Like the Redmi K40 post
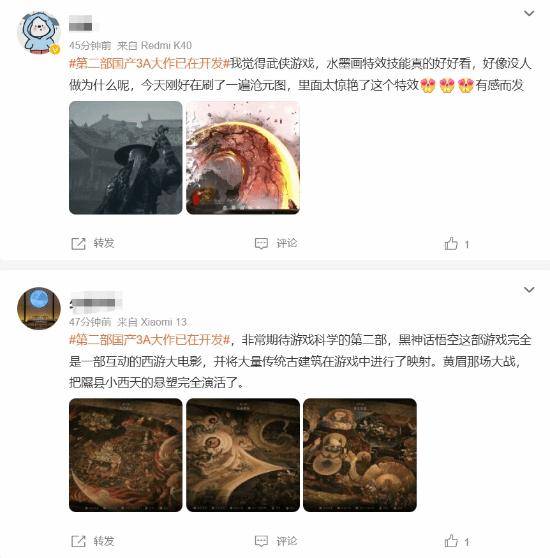The height and width of the screenshot is (558, 550). coord(457,244)
